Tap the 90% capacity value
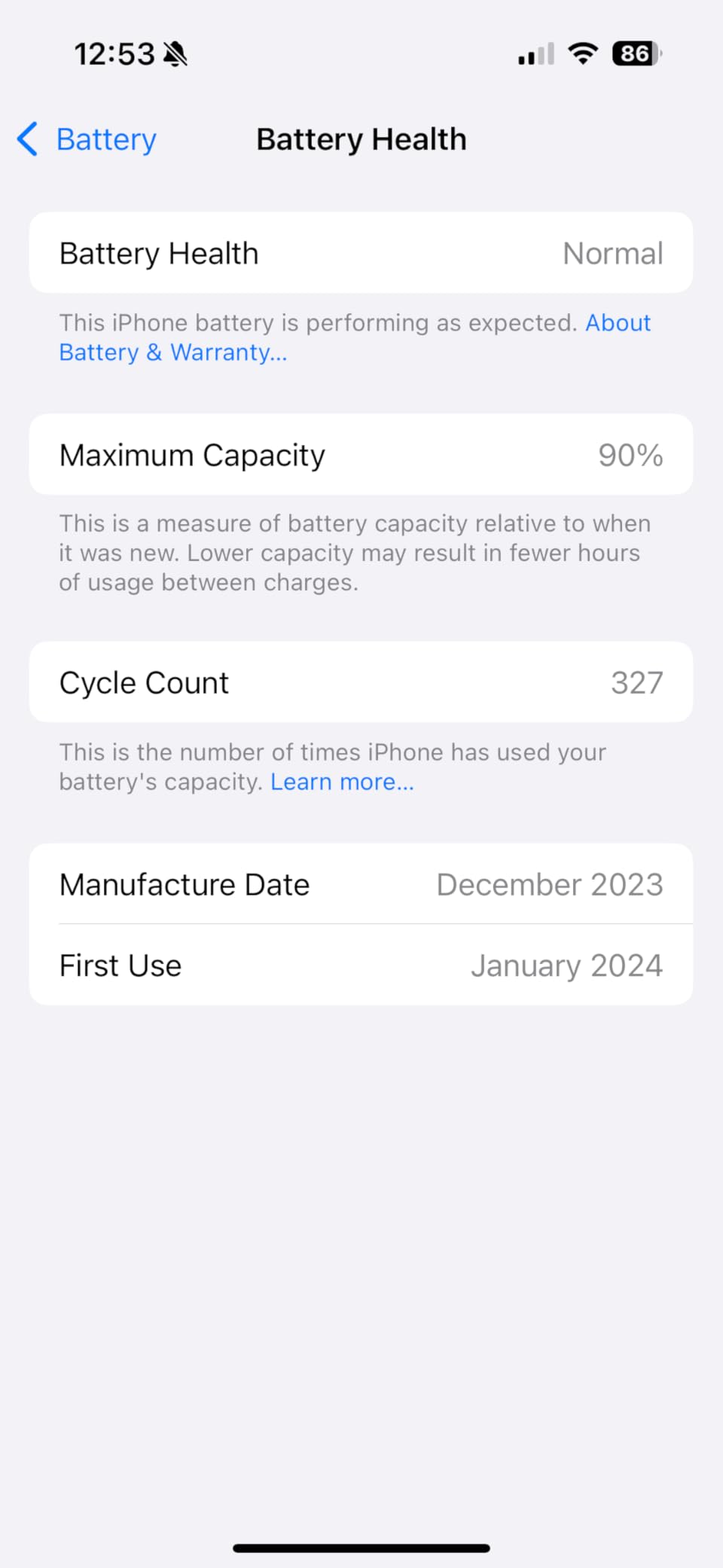This screenshot has width=723, height=1568. click(630, 454)
